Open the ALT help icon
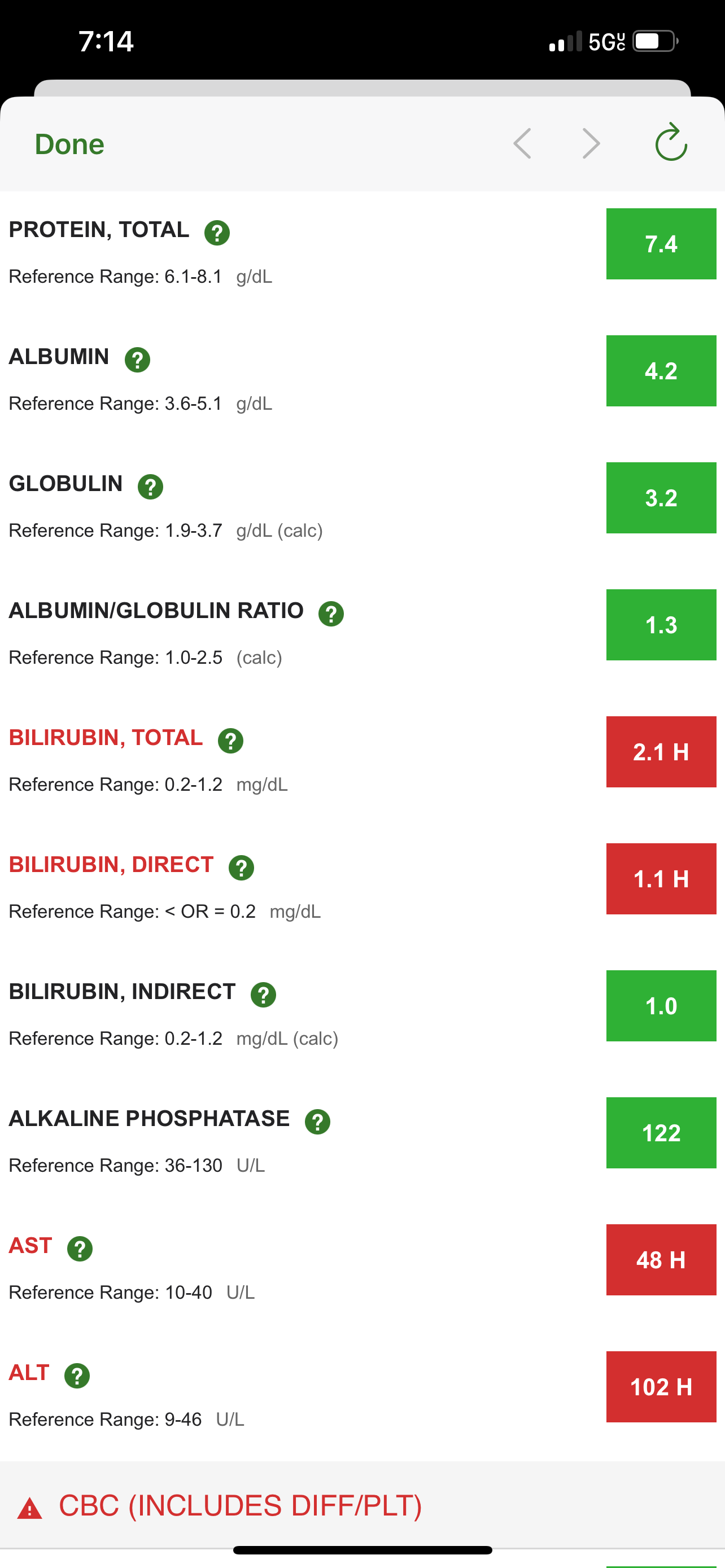Screen dimensions: 725x1568 click(x=77, y=1376)
